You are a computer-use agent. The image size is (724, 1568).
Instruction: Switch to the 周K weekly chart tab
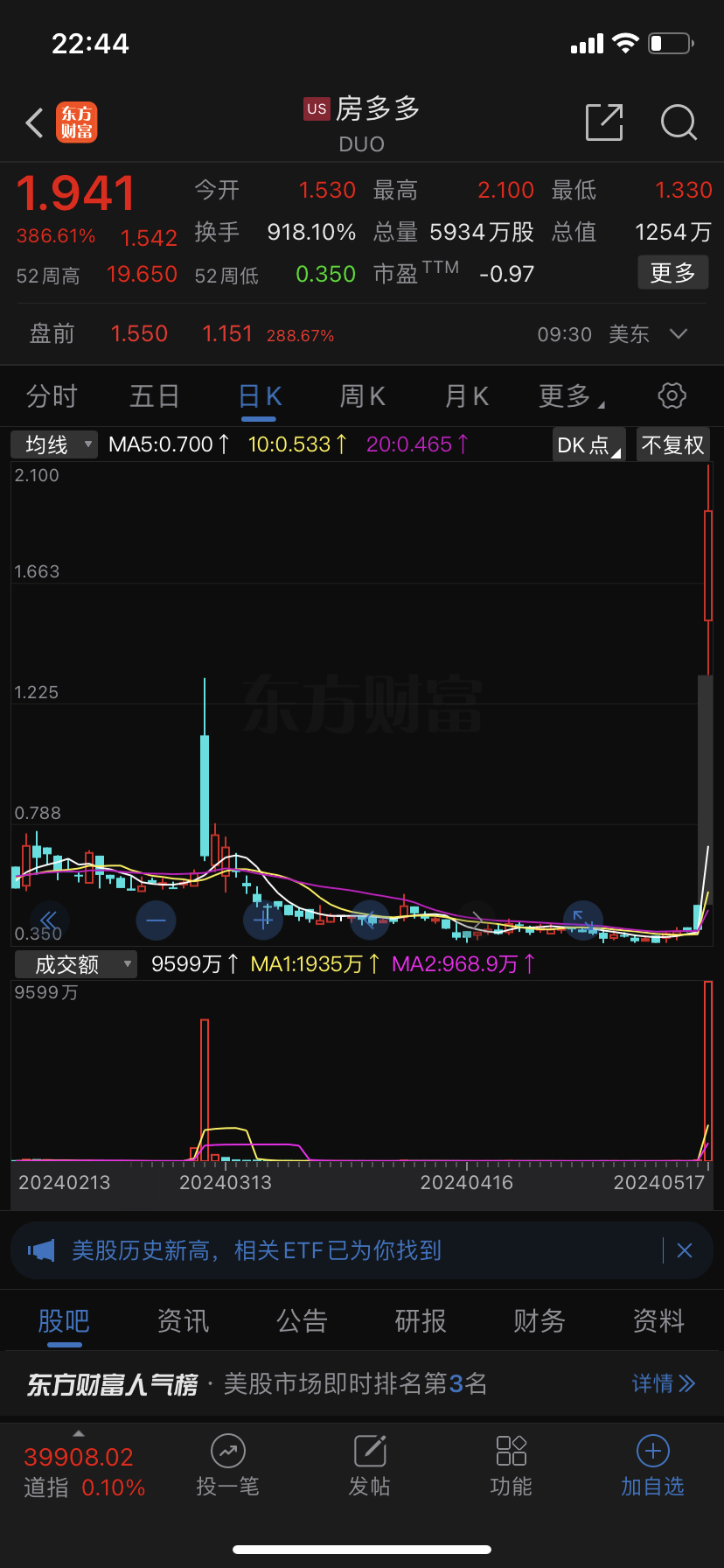tap(361, 395)
